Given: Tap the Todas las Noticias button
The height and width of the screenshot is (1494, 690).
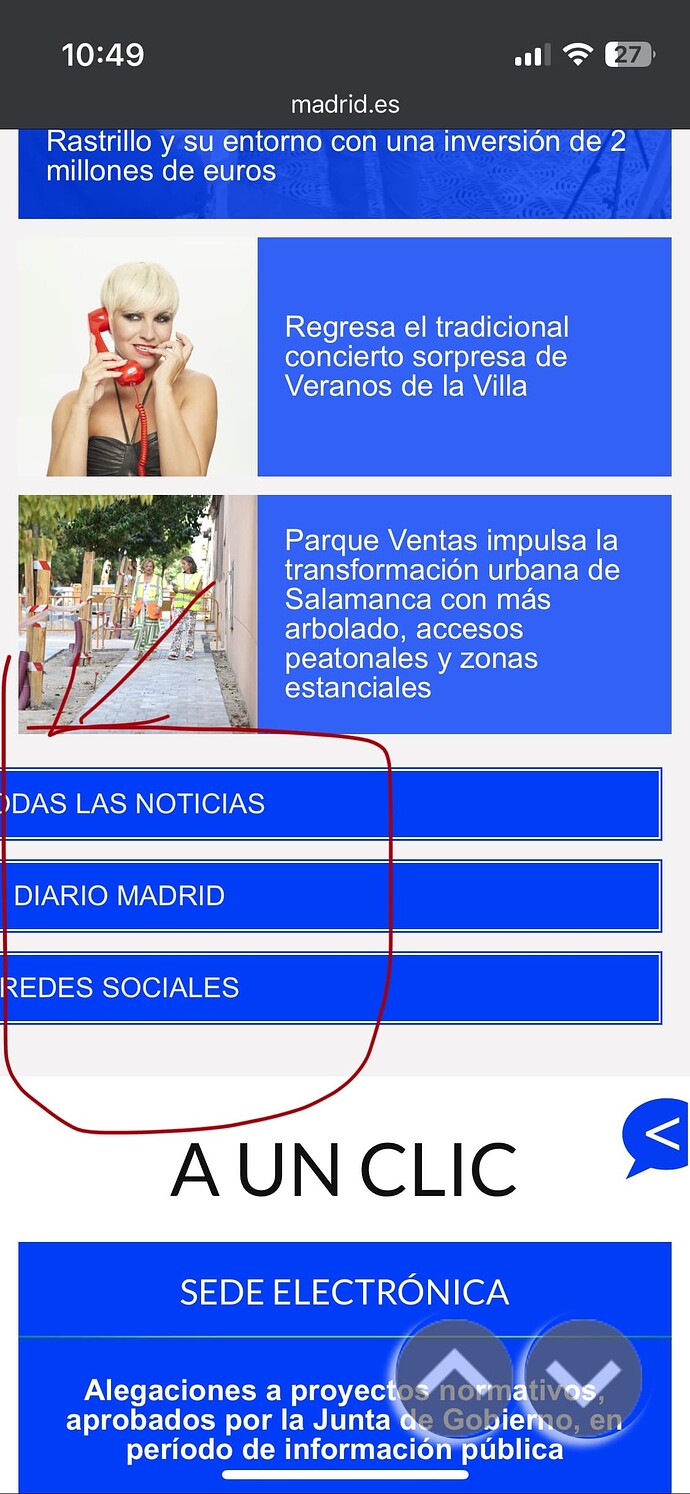Looking at the screenshot, I should [x=330, y=804].
